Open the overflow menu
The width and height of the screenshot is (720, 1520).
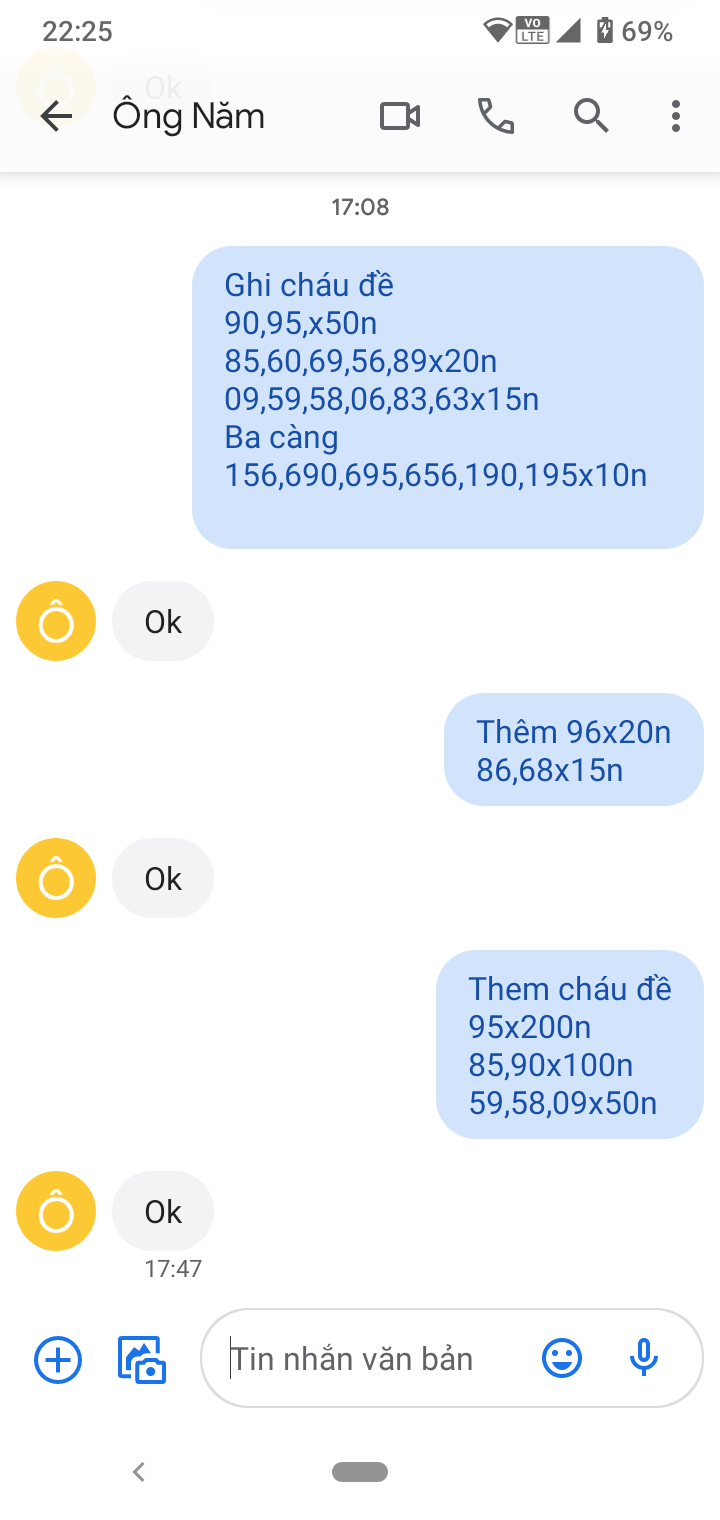coord(676,117)
